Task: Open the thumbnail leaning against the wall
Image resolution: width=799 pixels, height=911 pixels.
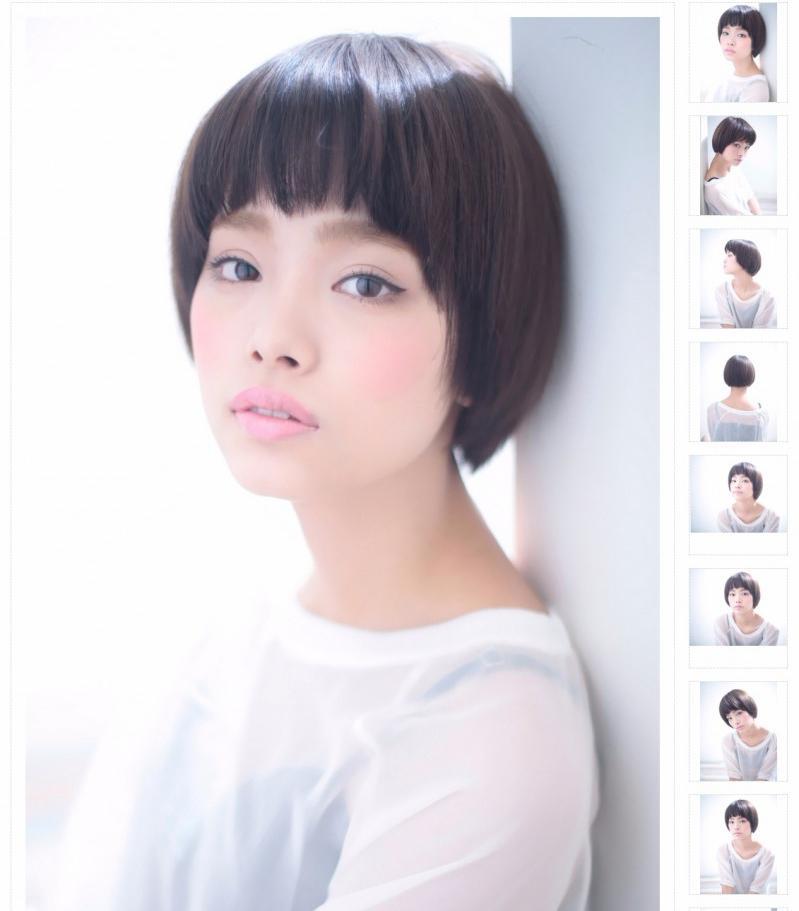Action: [738, 52]
